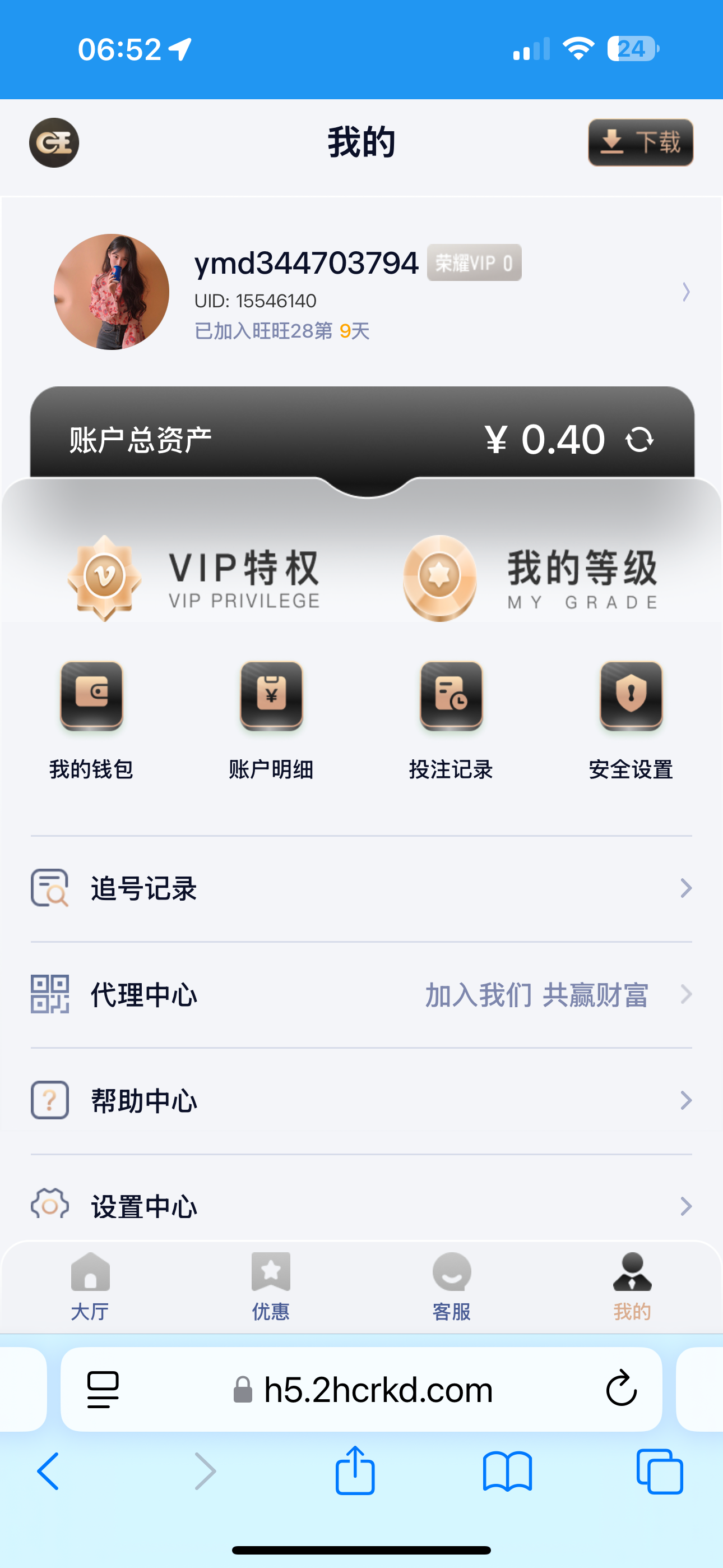The height and width of the screenshot is (1568, 723).
Task: View 账户明细 account details
Action: [271, 720]
